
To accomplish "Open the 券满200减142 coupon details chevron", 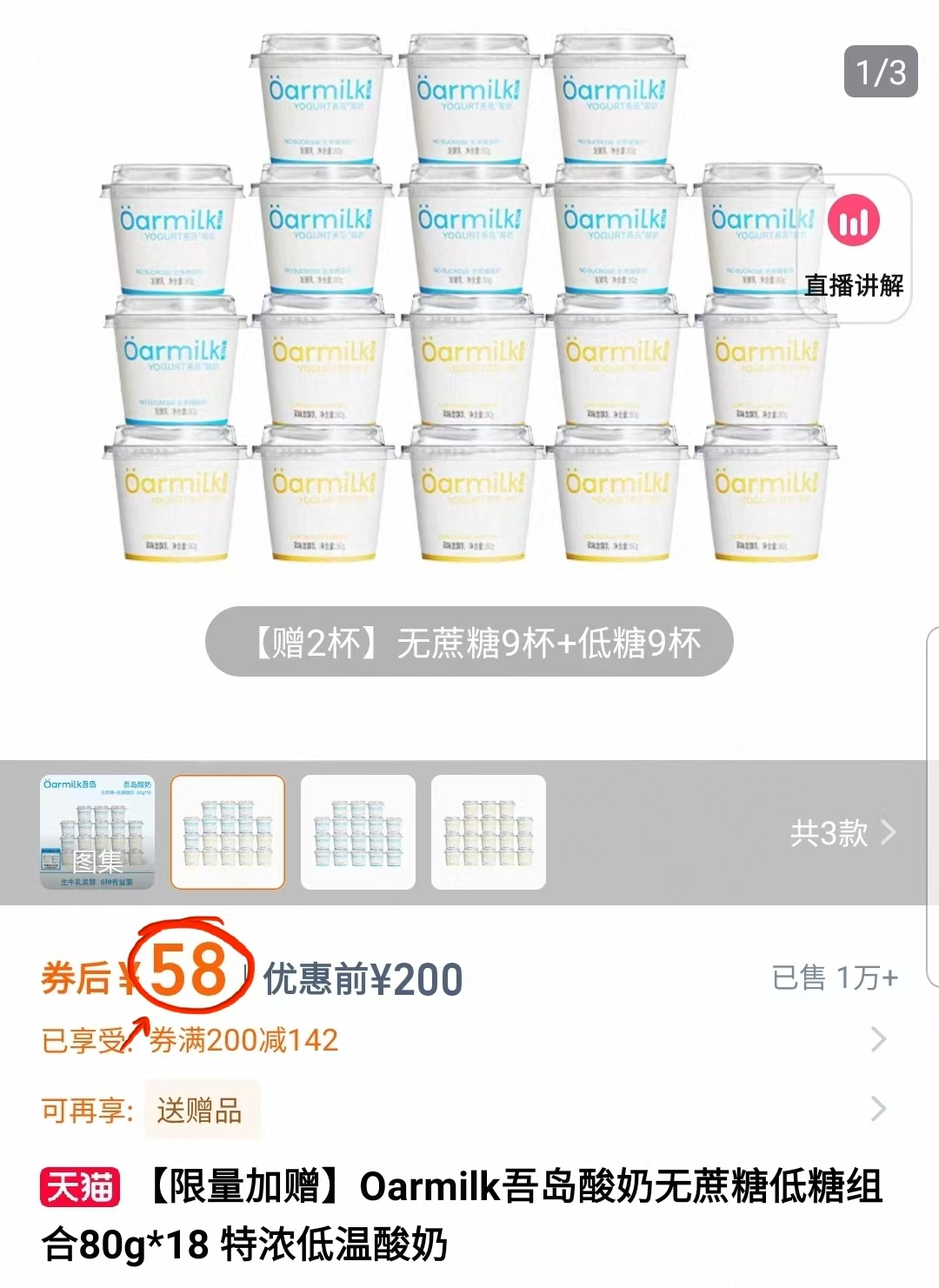I will pyautogui.click(x=880, y=1038).
